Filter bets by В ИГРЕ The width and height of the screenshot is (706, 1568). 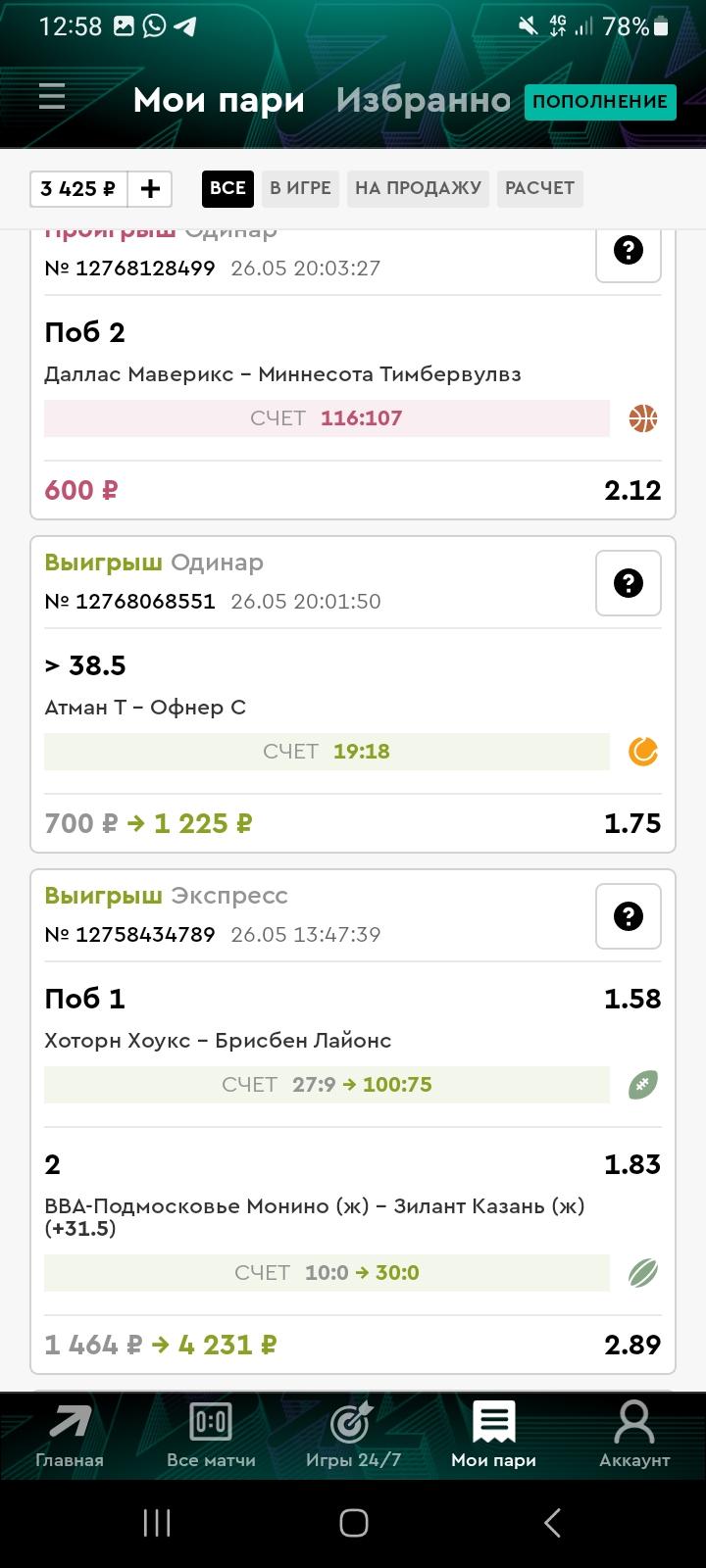coord(300,188)
